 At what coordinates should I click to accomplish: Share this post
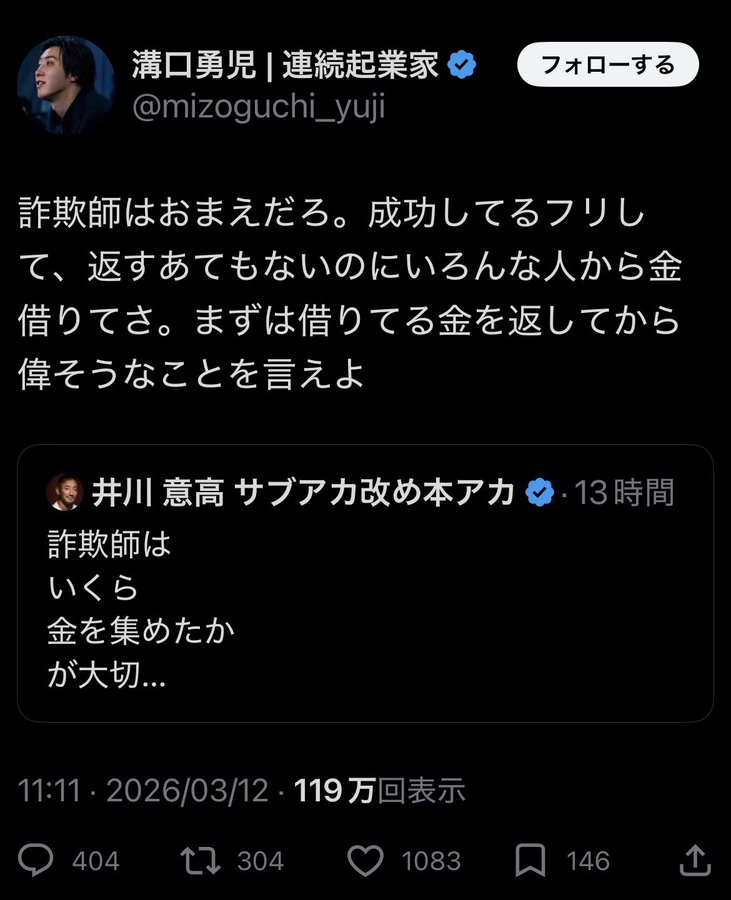point(694,860)
